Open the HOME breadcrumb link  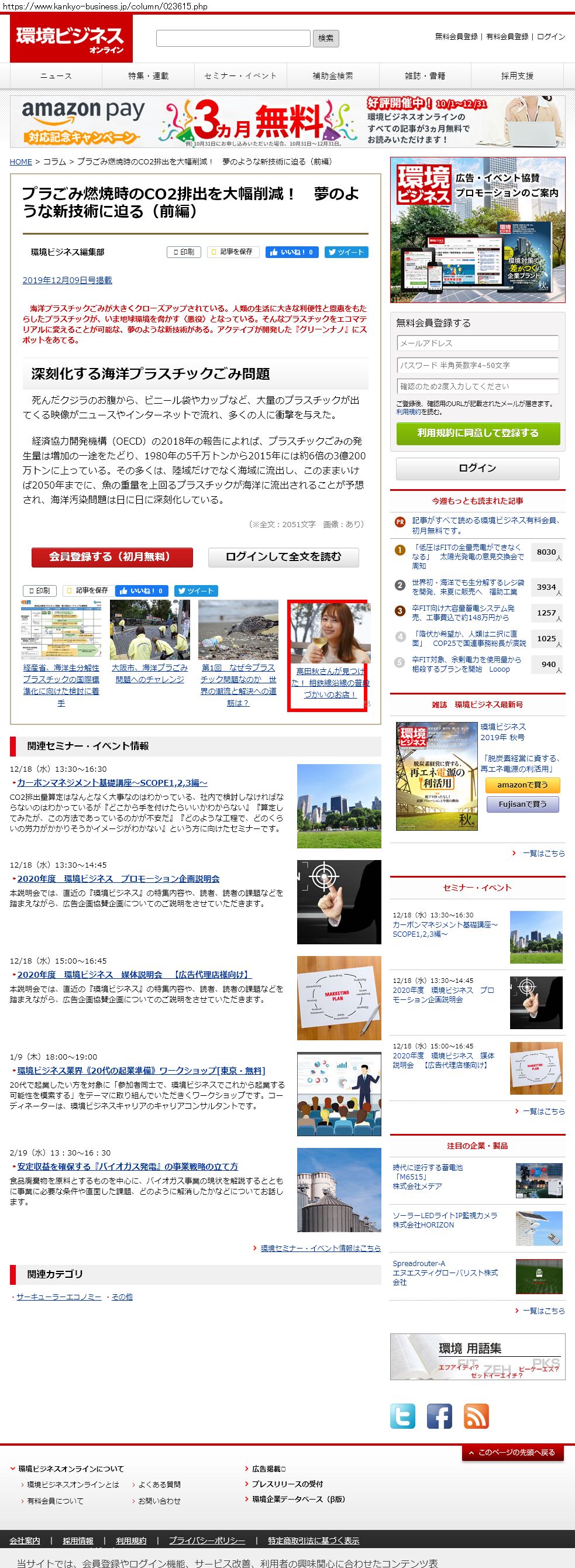(20, 162)
